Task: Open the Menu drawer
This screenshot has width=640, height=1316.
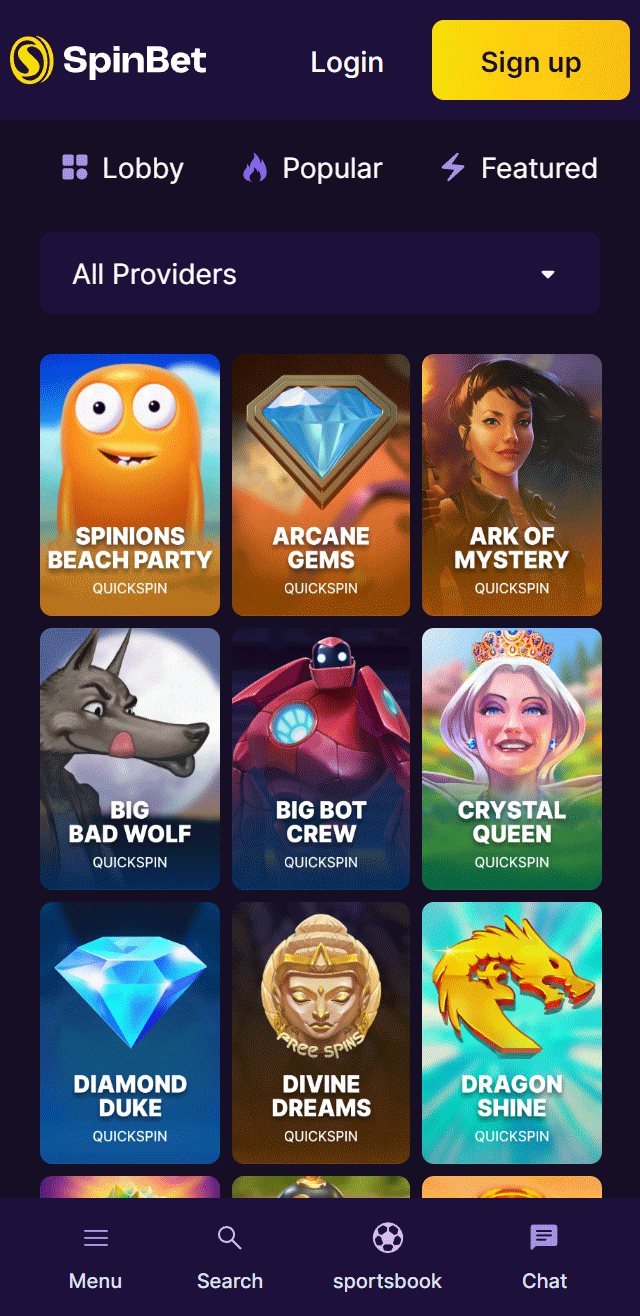Action: (x=96, y=1257)
